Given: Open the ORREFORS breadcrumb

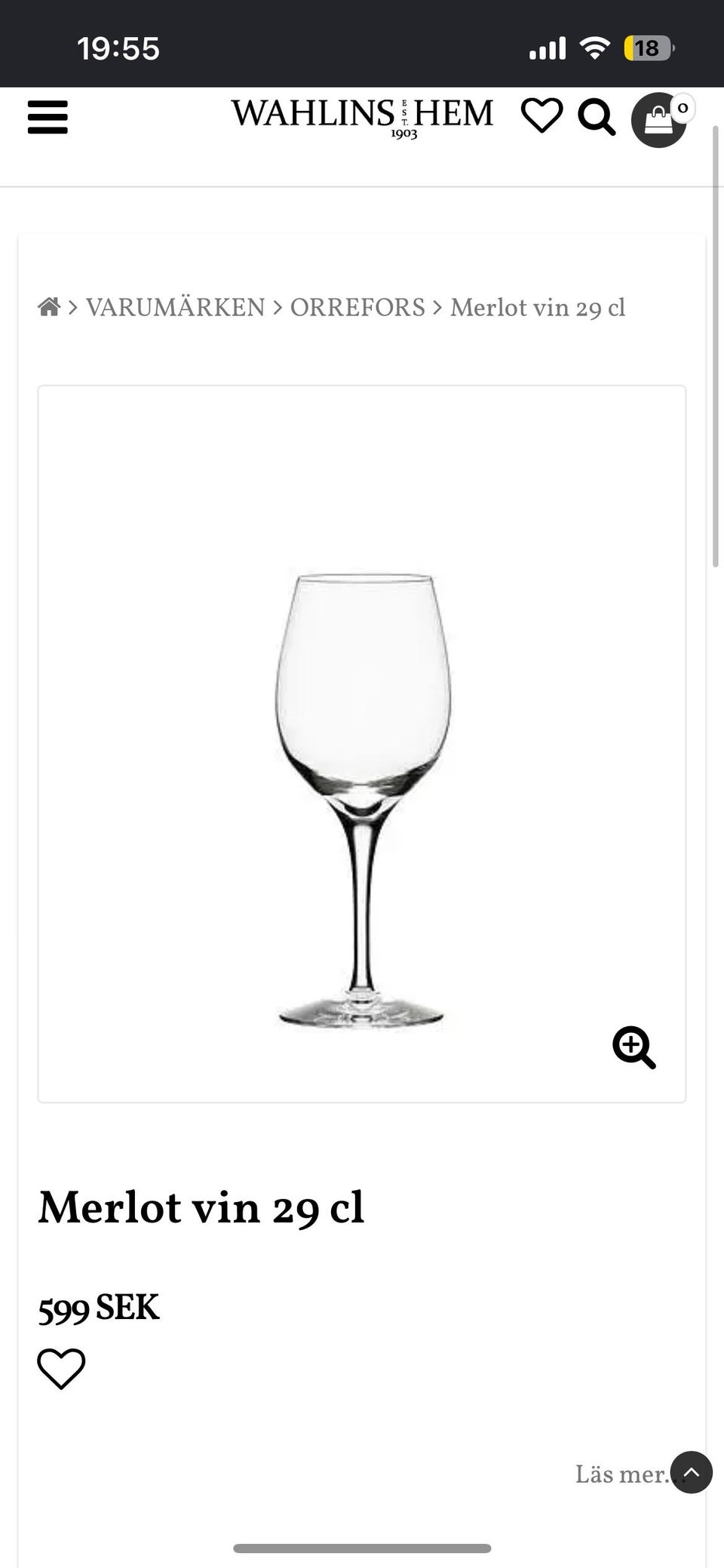Looking at the screenshot, I should [x=357, y=308].
